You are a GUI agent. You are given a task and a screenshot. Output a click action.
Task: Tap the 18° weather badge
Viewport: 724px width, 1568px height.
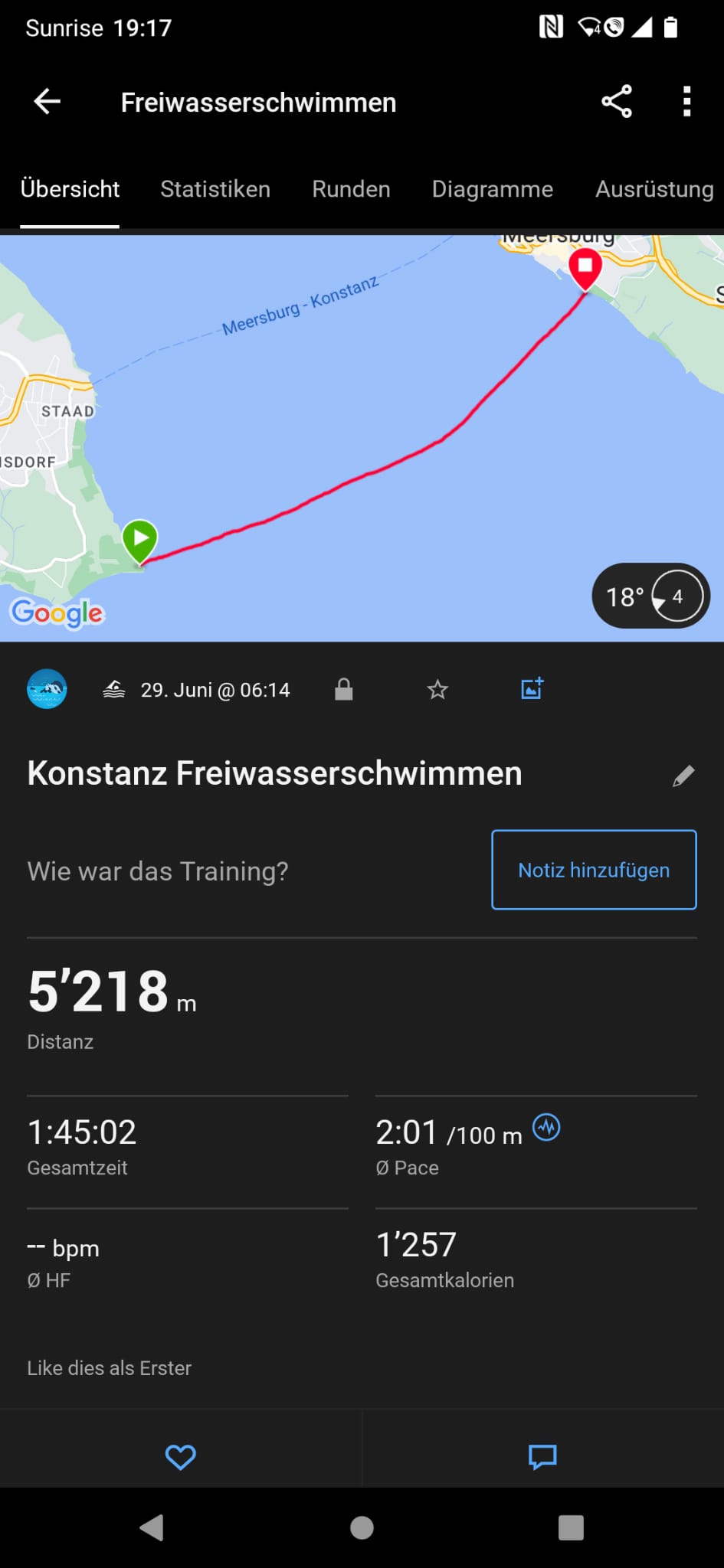click(x=650, y=596)
